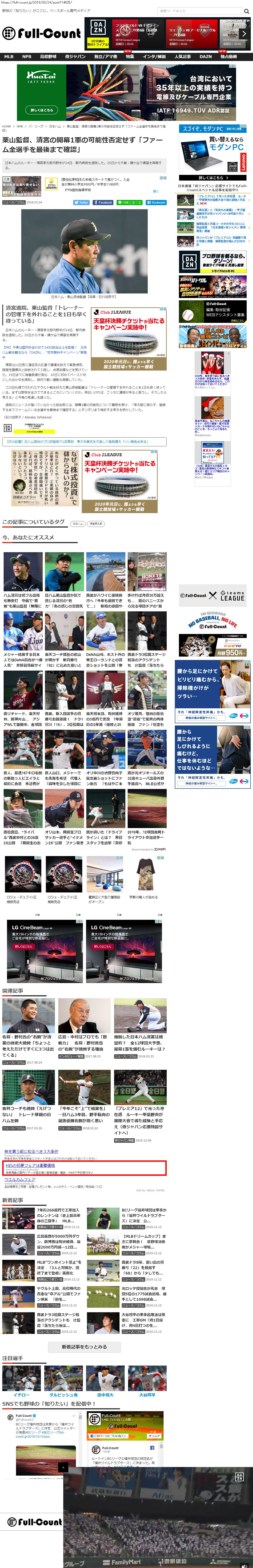Screen dimensions: 253x1568
Task: Open the Full-Count logo home link
Action: 41,33
